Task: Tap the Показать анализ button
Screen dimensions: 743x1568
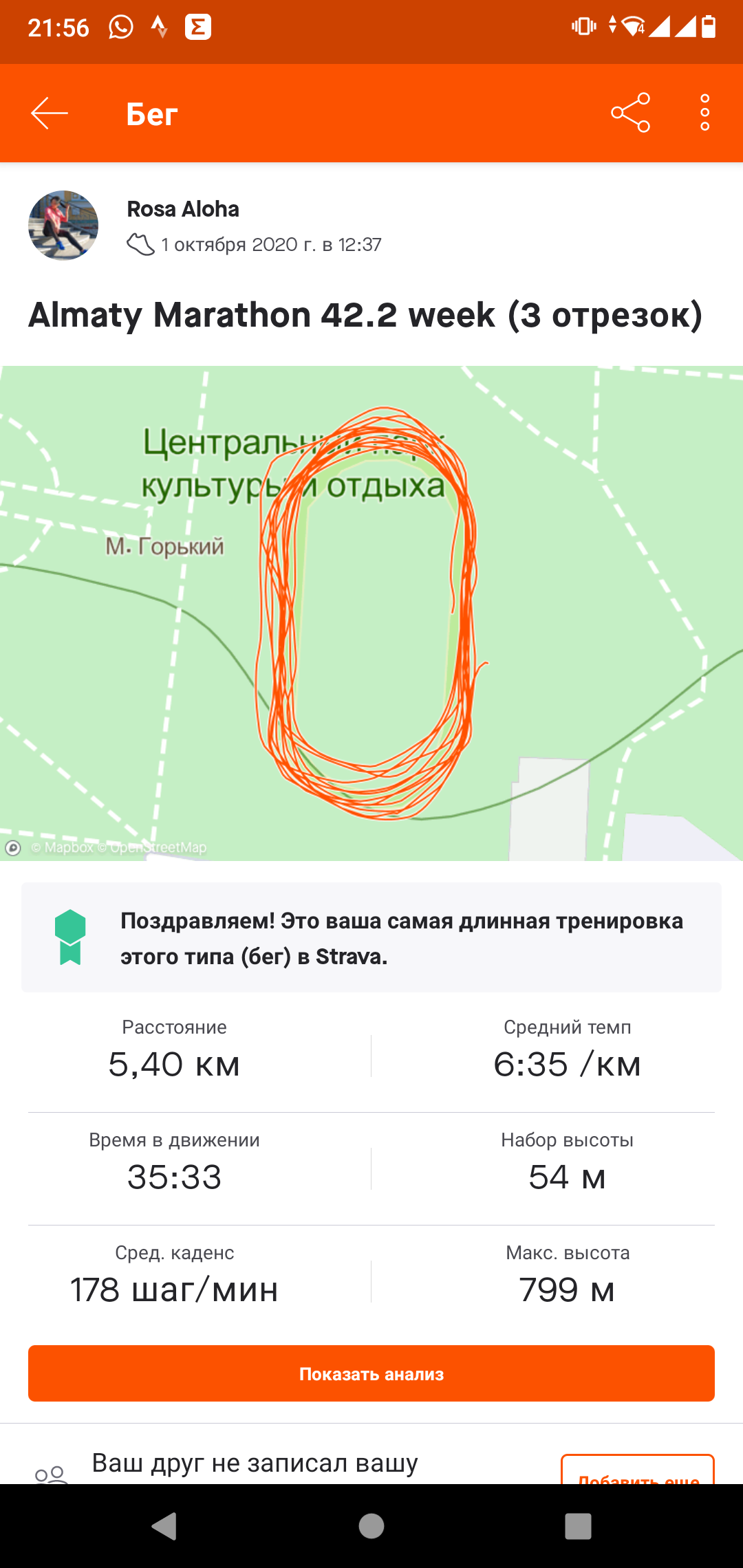Action: click(x=371, y=1373)
